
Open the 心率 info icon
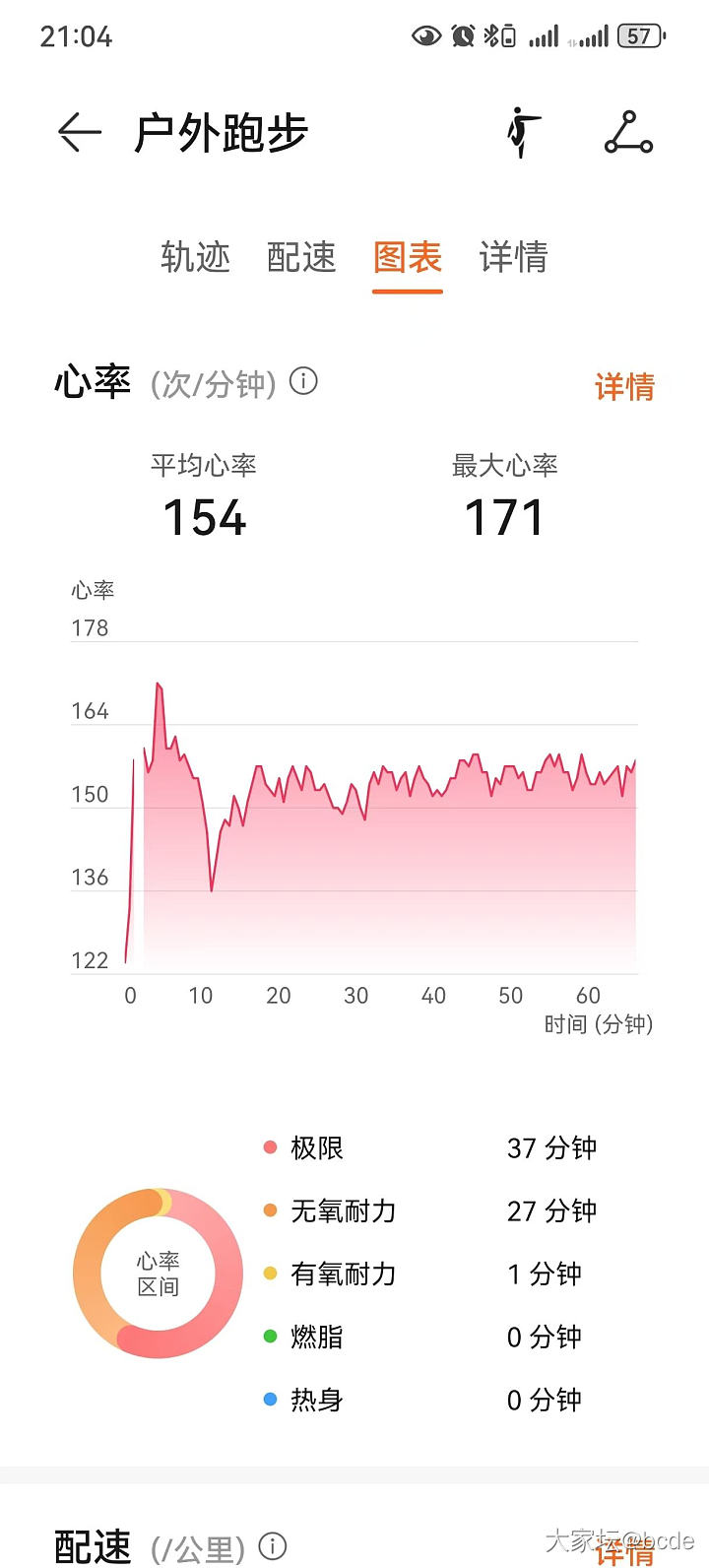(303, 381)
